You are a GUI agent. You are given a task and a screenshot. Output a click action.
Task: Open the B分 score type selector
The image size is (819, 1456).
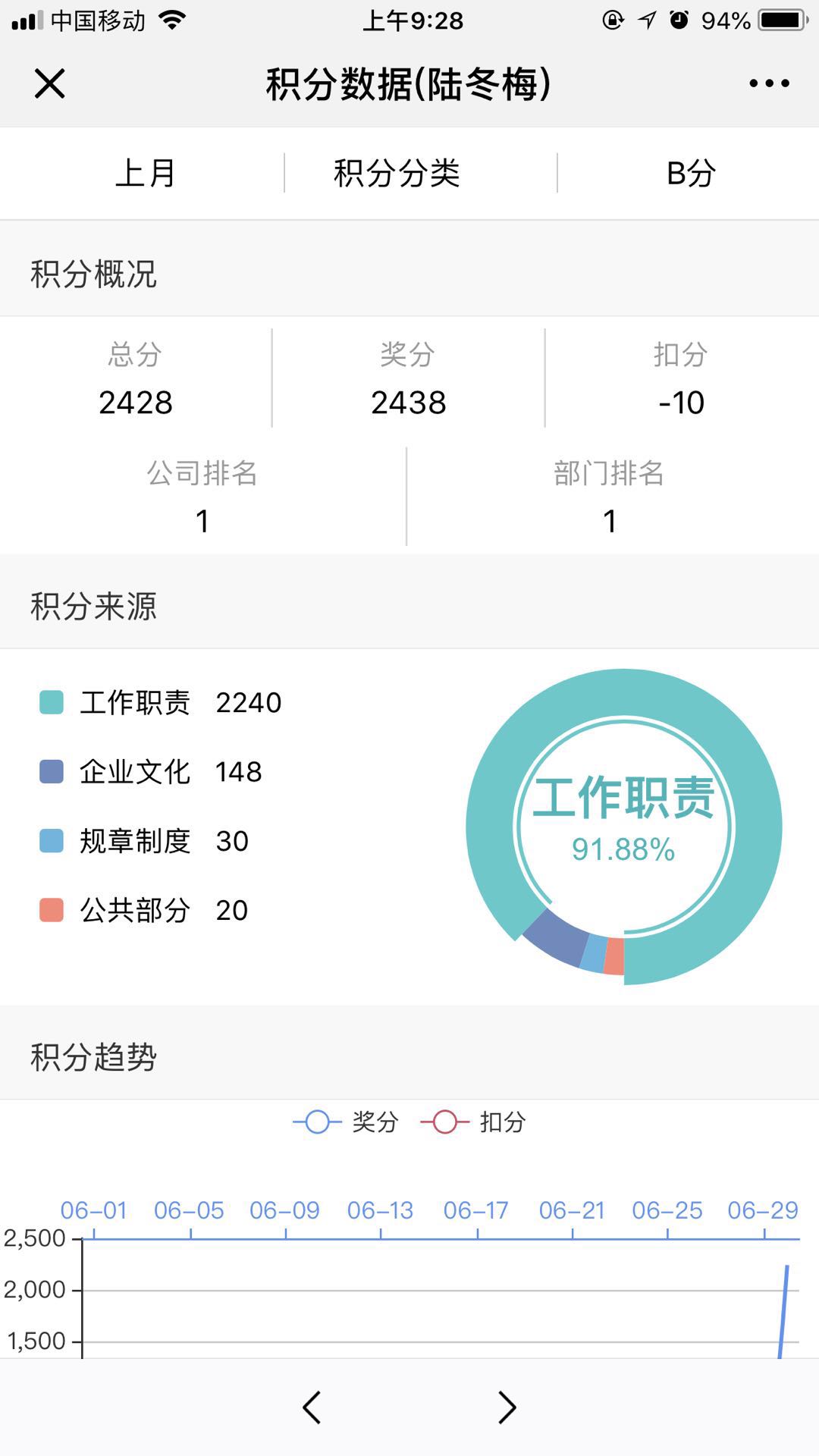(689, 172)
